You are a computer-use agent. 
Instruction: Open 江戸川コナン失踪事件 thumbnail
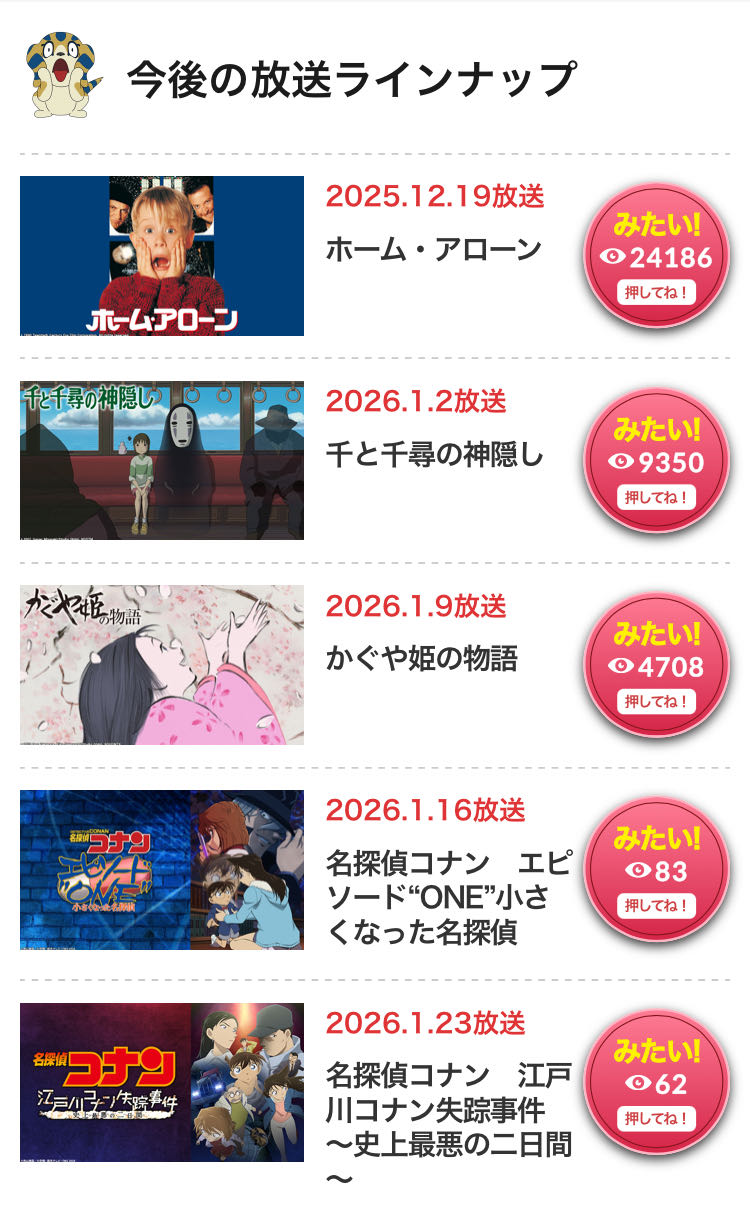[162, 1083]
